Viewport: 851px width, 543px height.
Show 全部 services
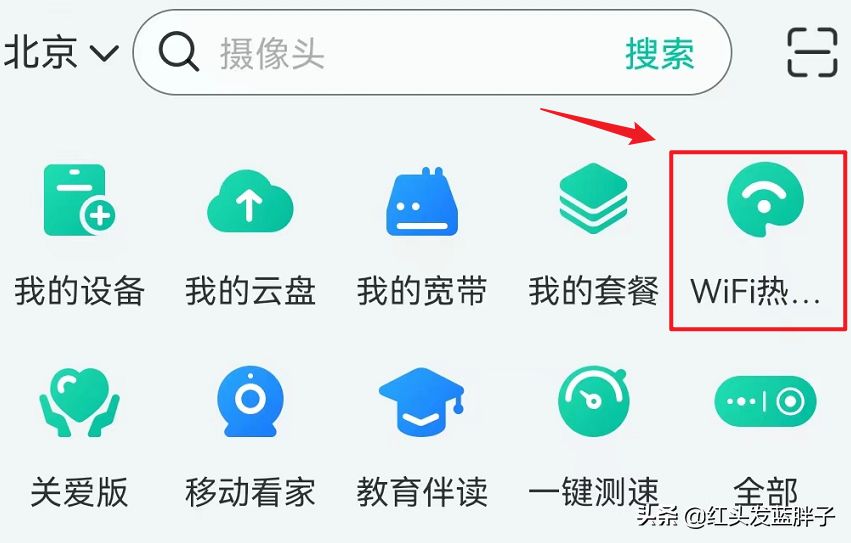(765, 431)
